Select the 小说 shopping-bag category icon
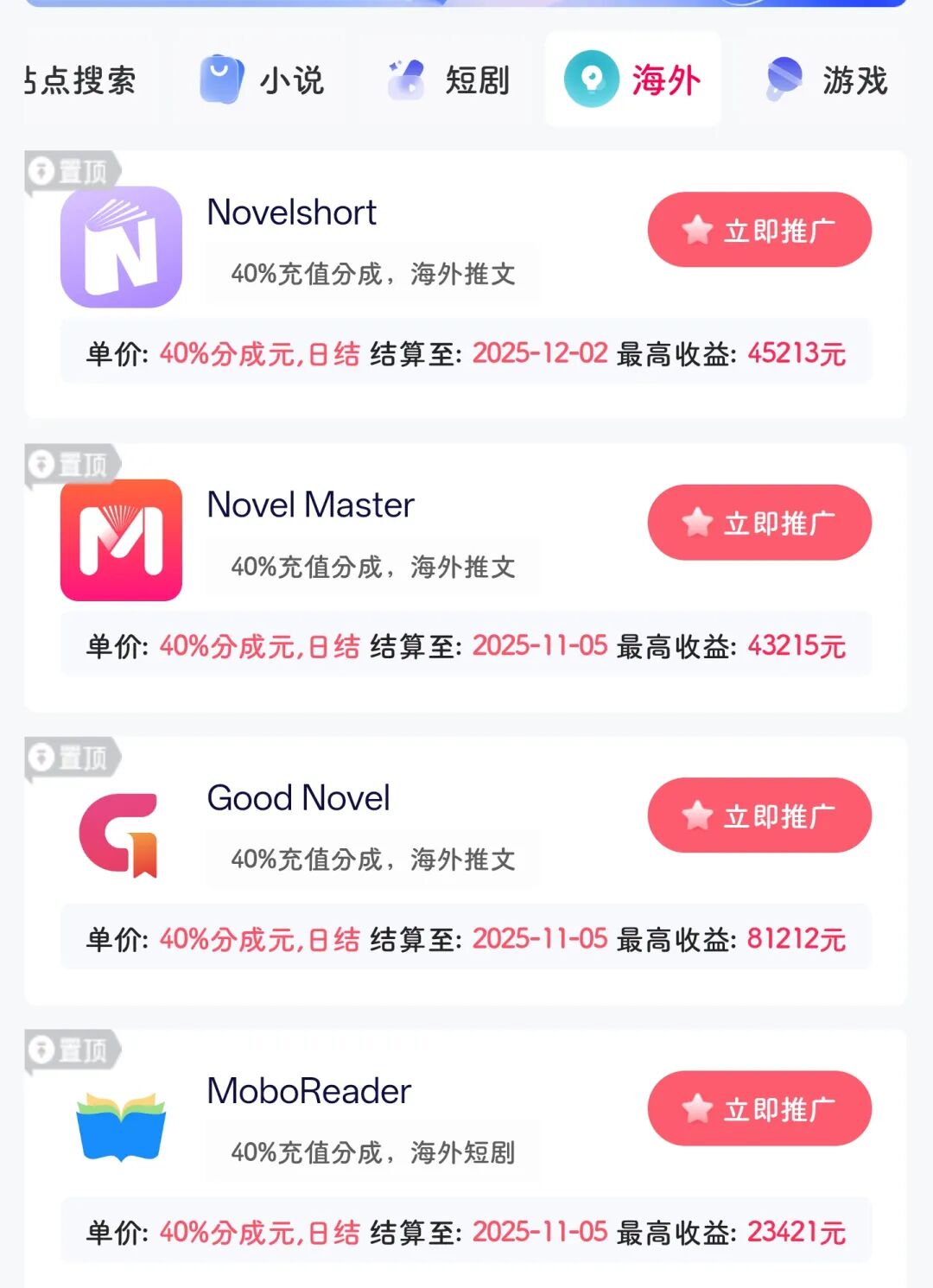Viewport: 933px width, 1288px height. [x=221, y=79]
